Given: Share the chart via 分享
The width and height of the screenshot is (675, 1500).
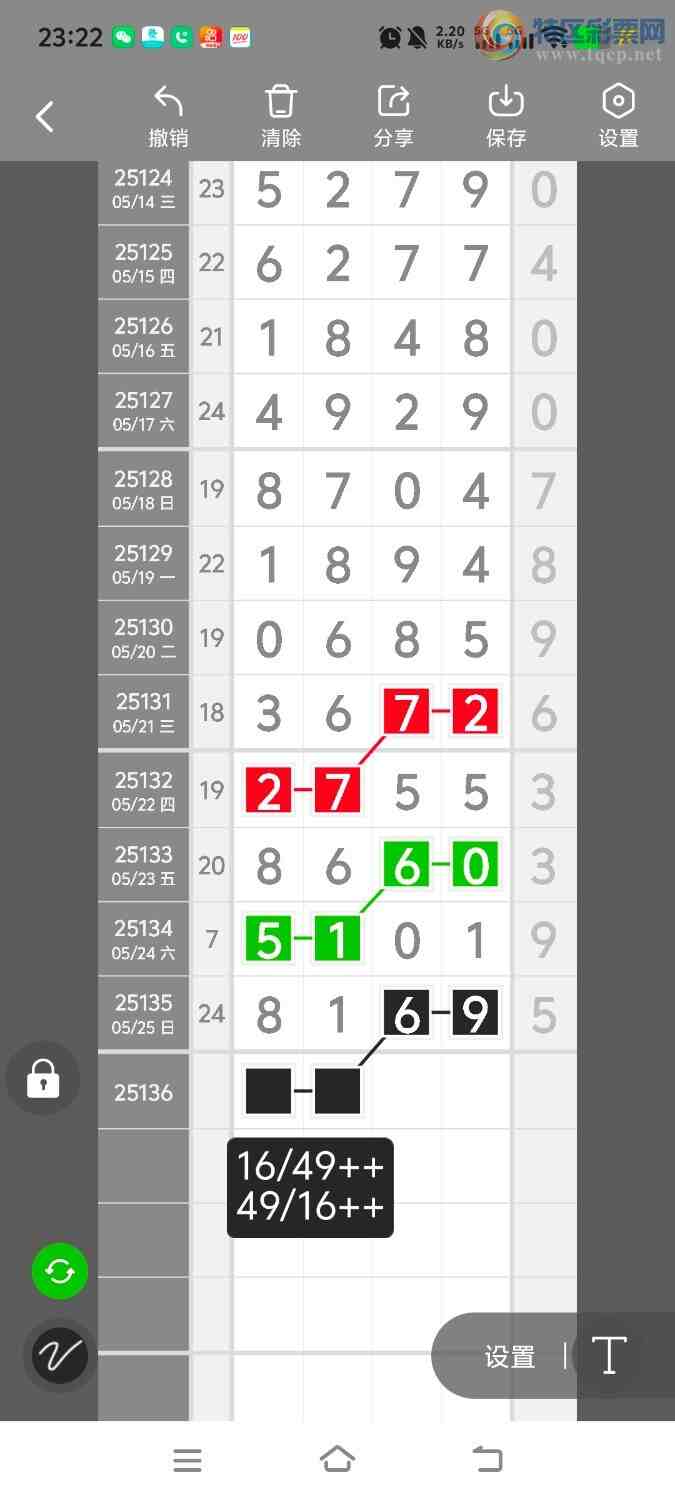Looking at the screenshot, I should coord(394,117).
